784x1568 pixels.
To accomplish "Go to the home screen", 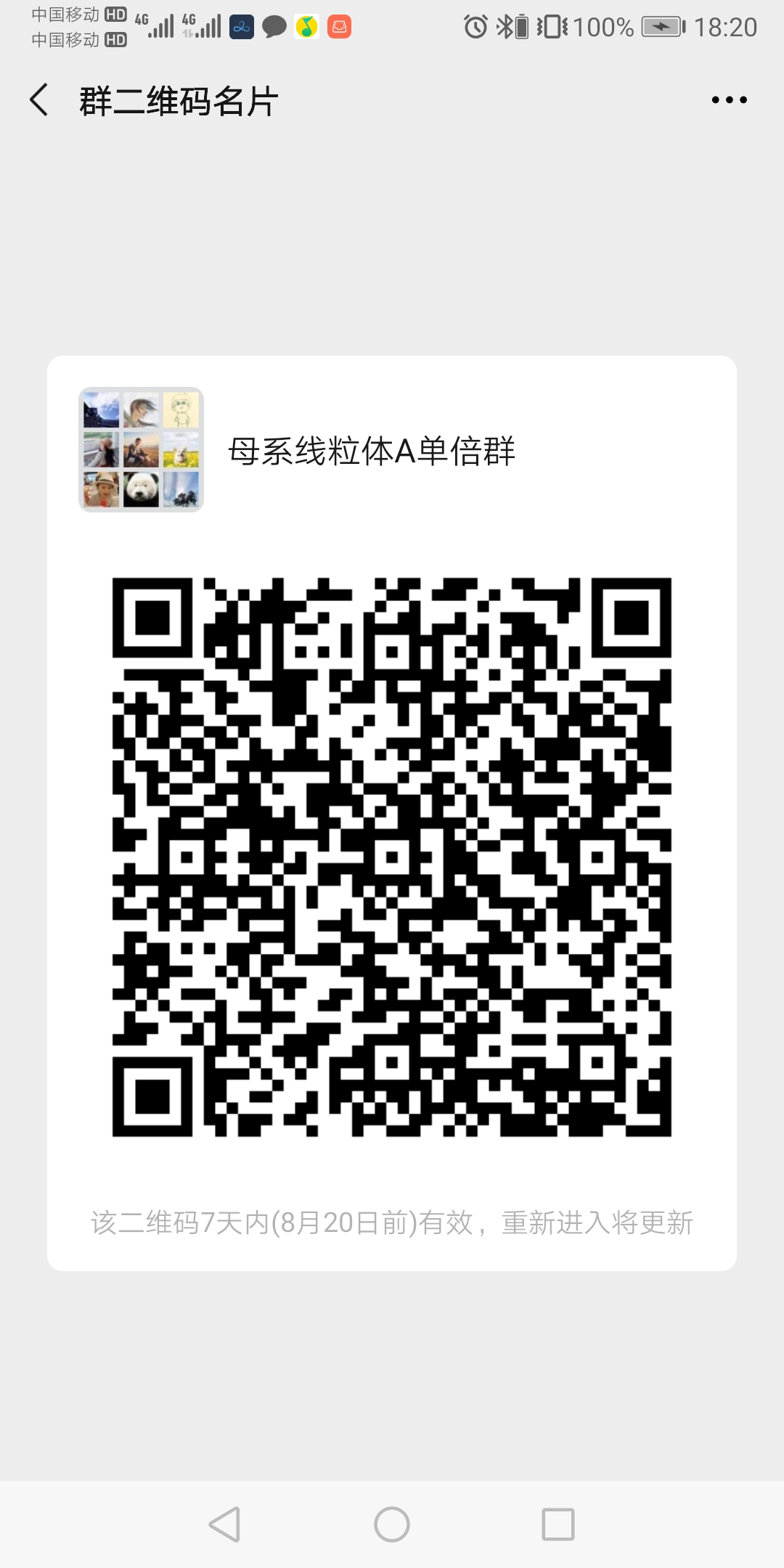I will [x=392, y=1524].
